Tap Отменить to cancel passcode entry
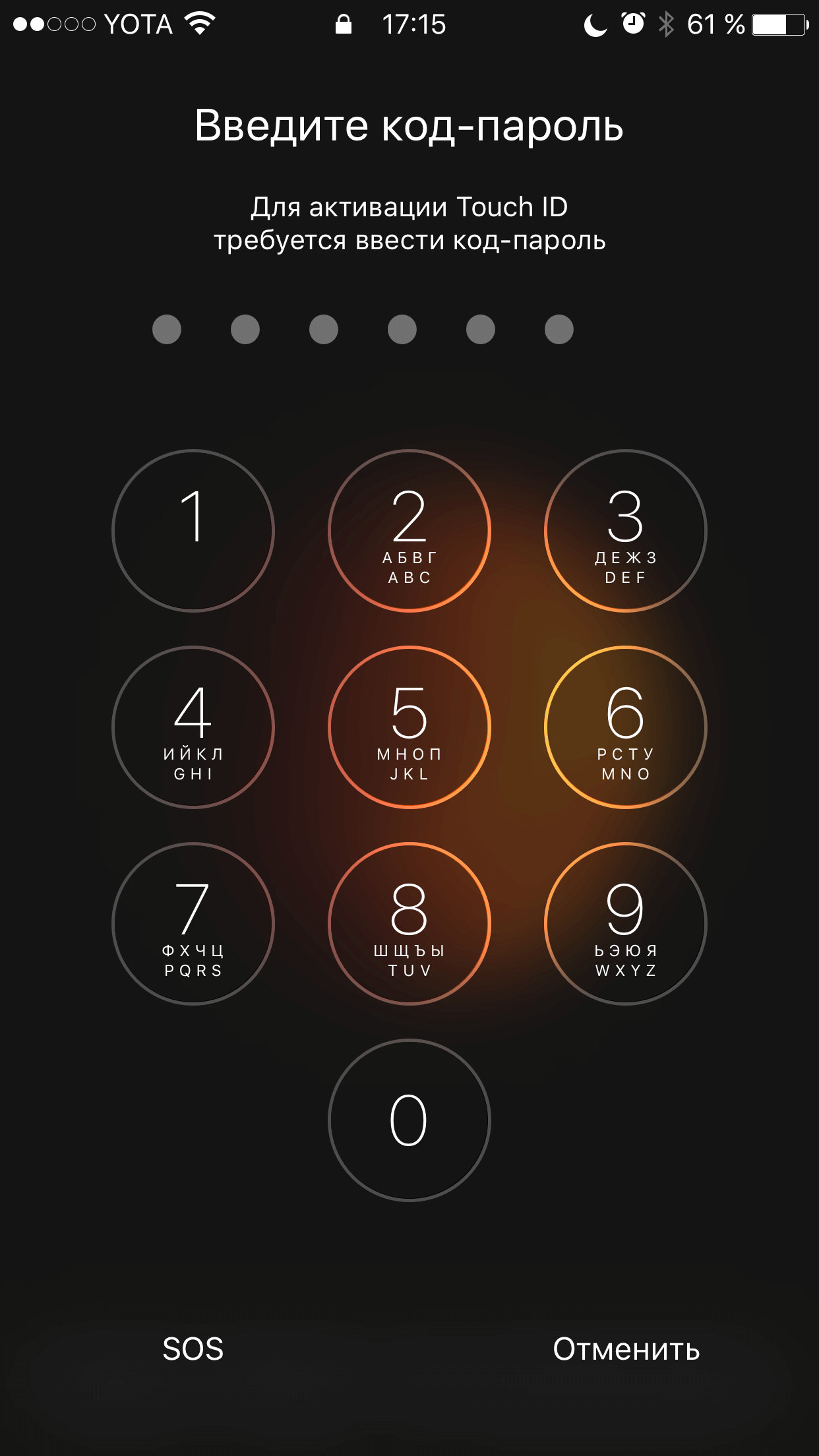The height and width of the screenshot is (1456, 819). (x=626, y=1349)
